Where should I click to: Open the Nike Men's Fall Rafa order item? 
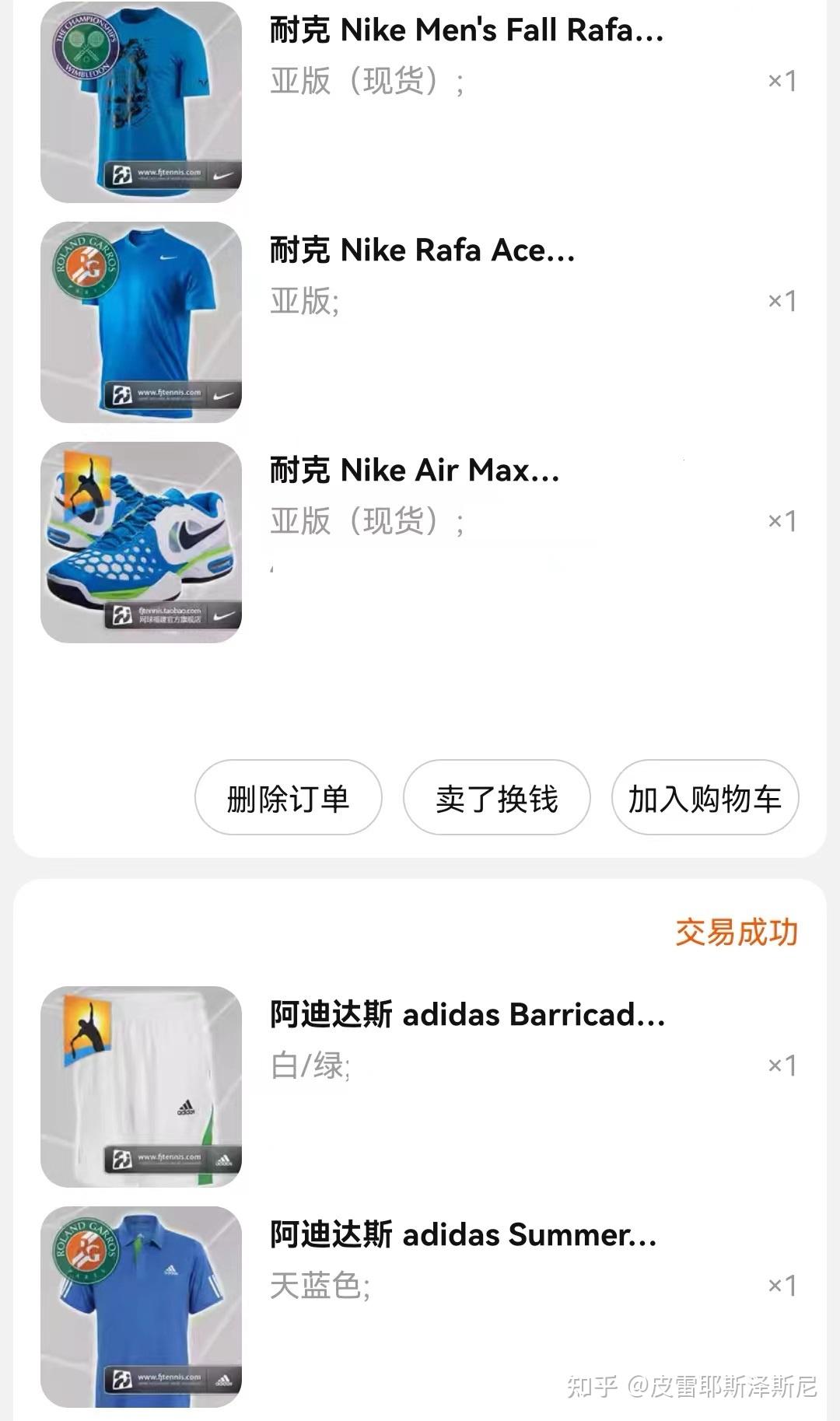click(466, 31)
